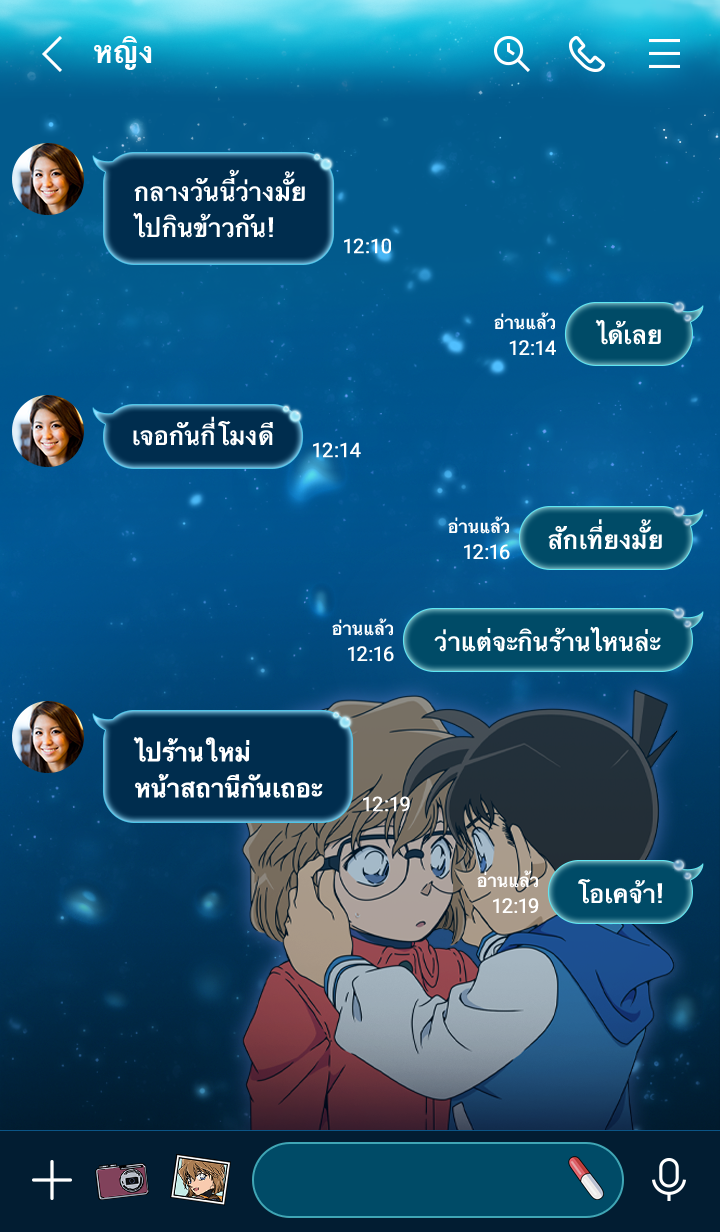Open the chat menu
Screen dimensions: 720x1232
pyautogui.click(x=664, y=54)
